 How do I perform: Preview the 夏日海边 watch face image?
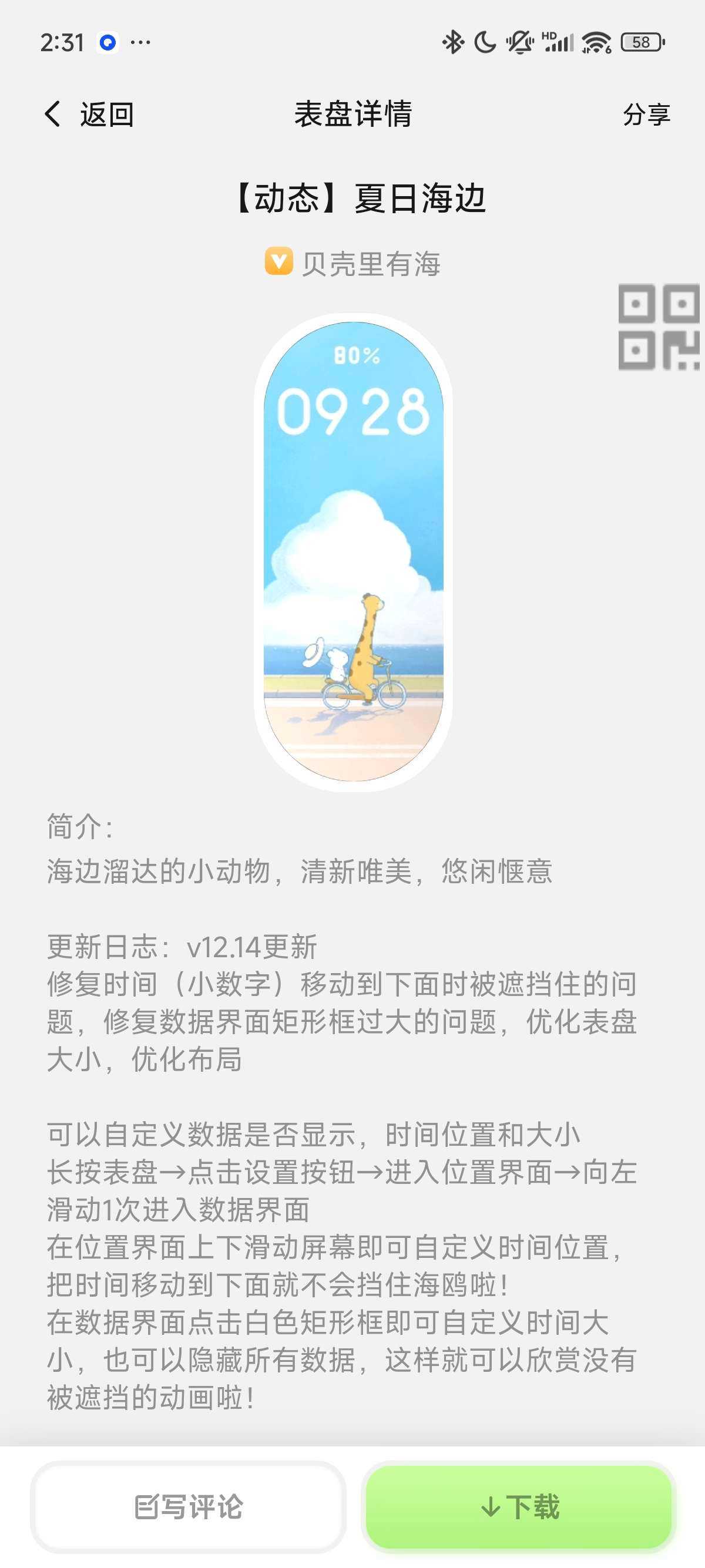[353, 551]
